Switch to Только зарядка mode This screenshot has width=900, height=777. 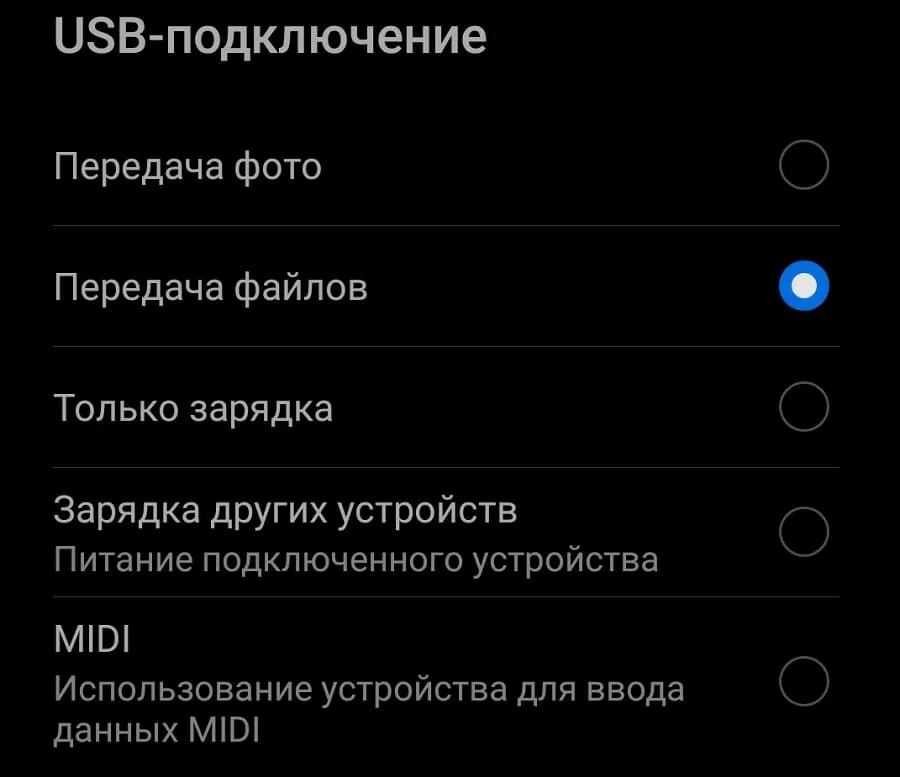(x=803, y=408)
